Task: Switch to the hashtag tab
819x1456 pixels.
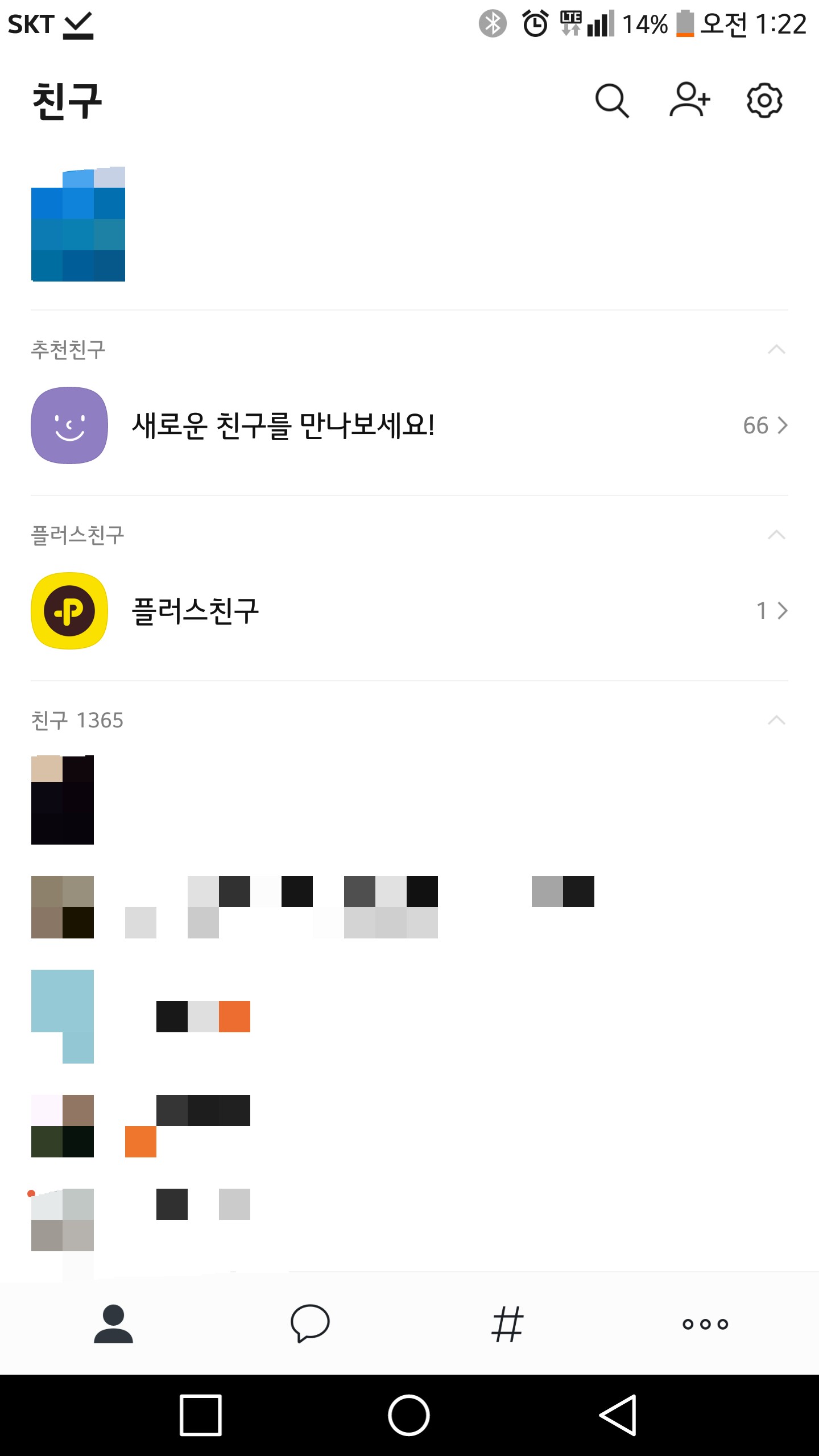Action: (507, 1323)
